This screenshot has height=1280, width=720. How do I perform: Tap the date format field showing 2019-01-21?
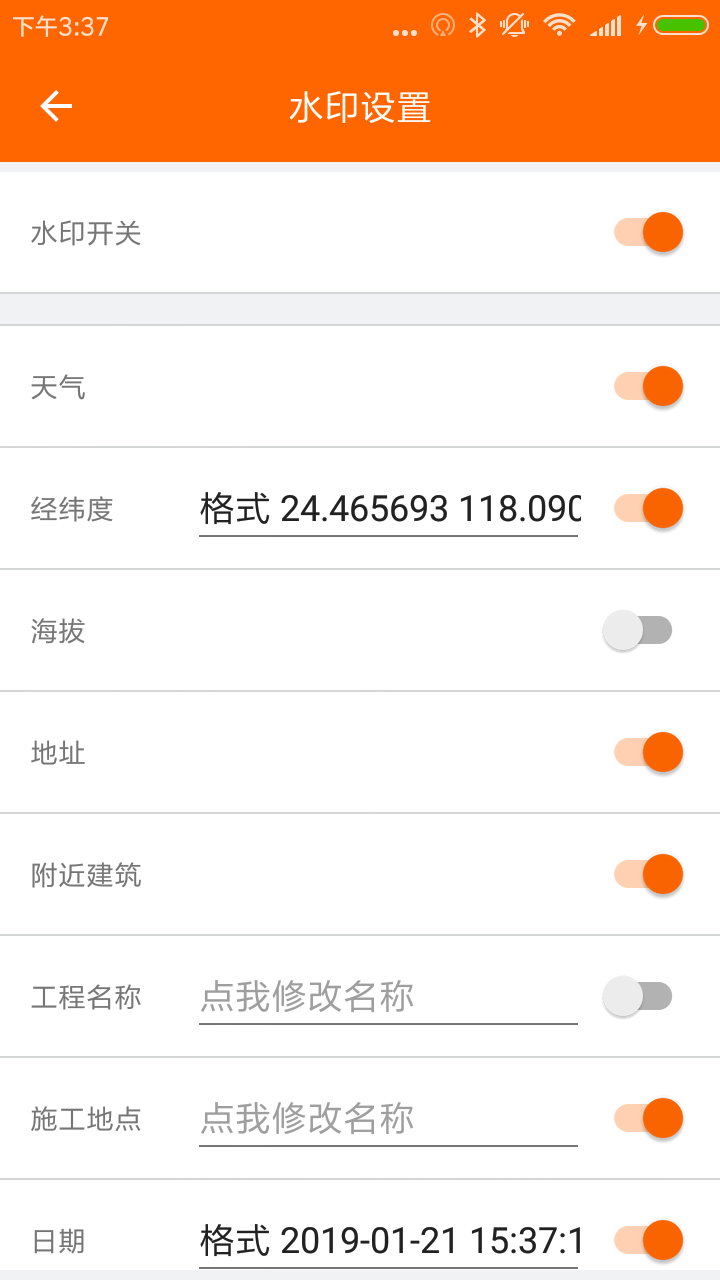[388, 1240]
